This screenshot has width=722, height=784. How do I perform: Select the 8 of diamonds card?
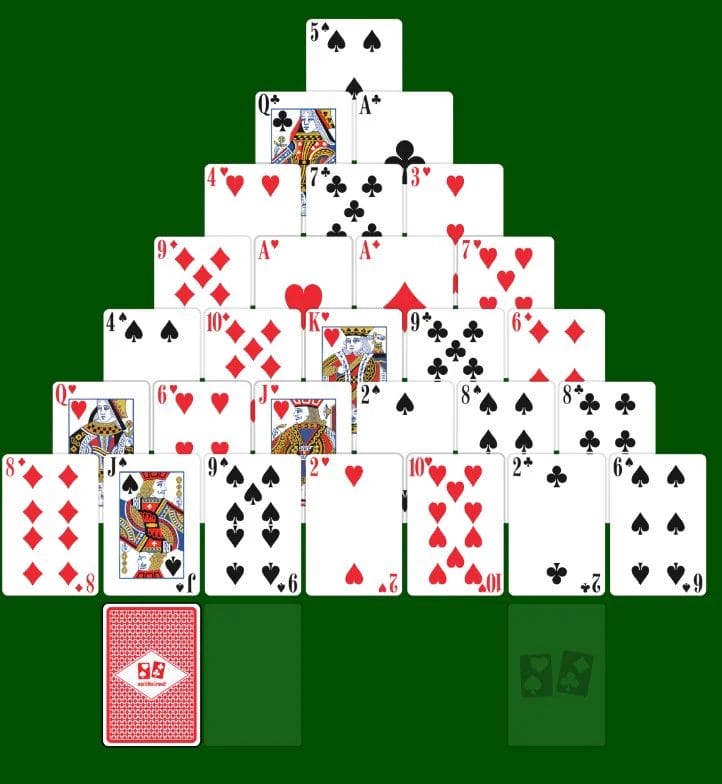[x=50, y=525]
